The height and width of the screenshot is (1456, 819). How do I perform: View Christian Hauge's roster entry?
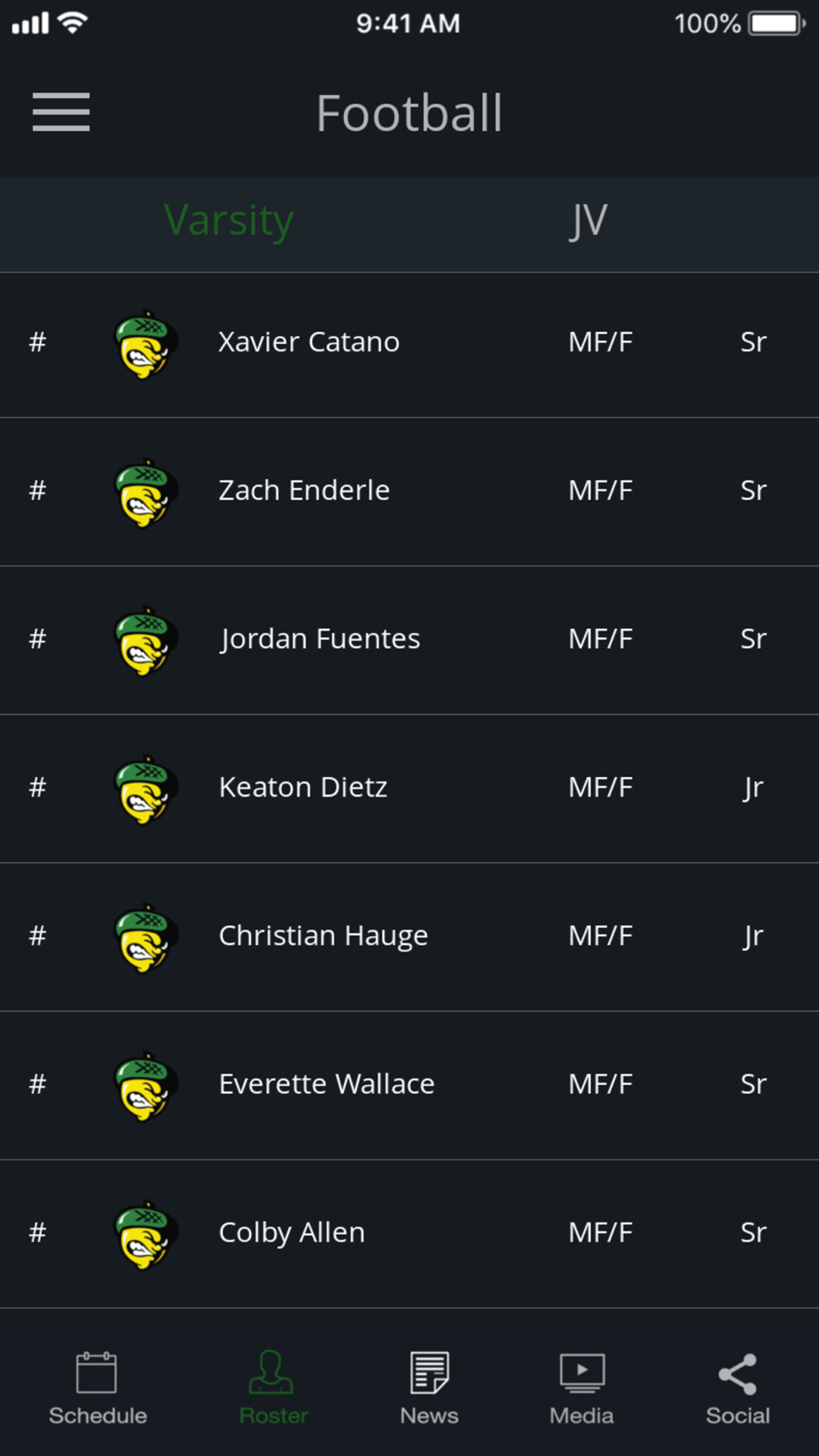(x=409, y=937)
